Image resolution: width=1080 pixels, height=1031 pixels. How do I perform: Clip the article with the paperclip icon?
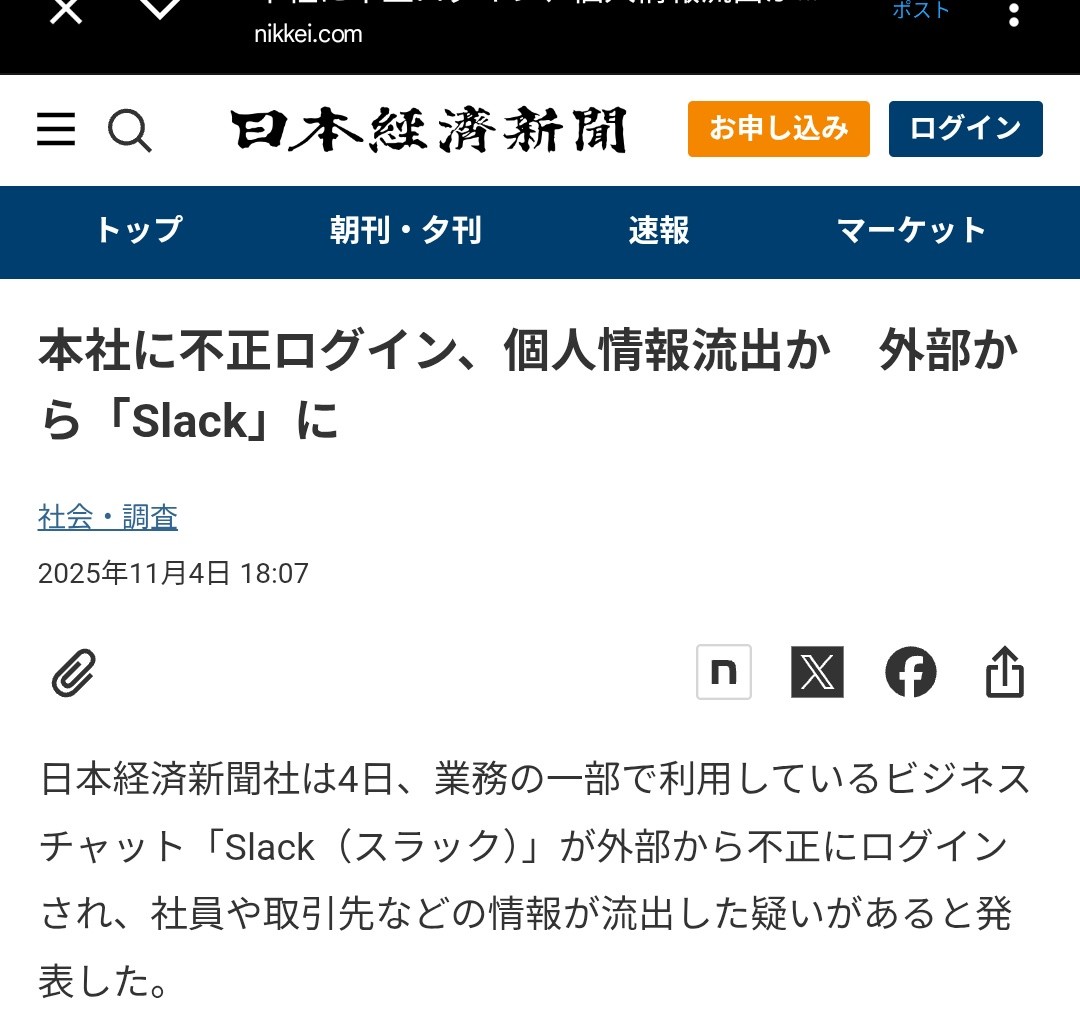pyautogui.click(x=75, y=672)
